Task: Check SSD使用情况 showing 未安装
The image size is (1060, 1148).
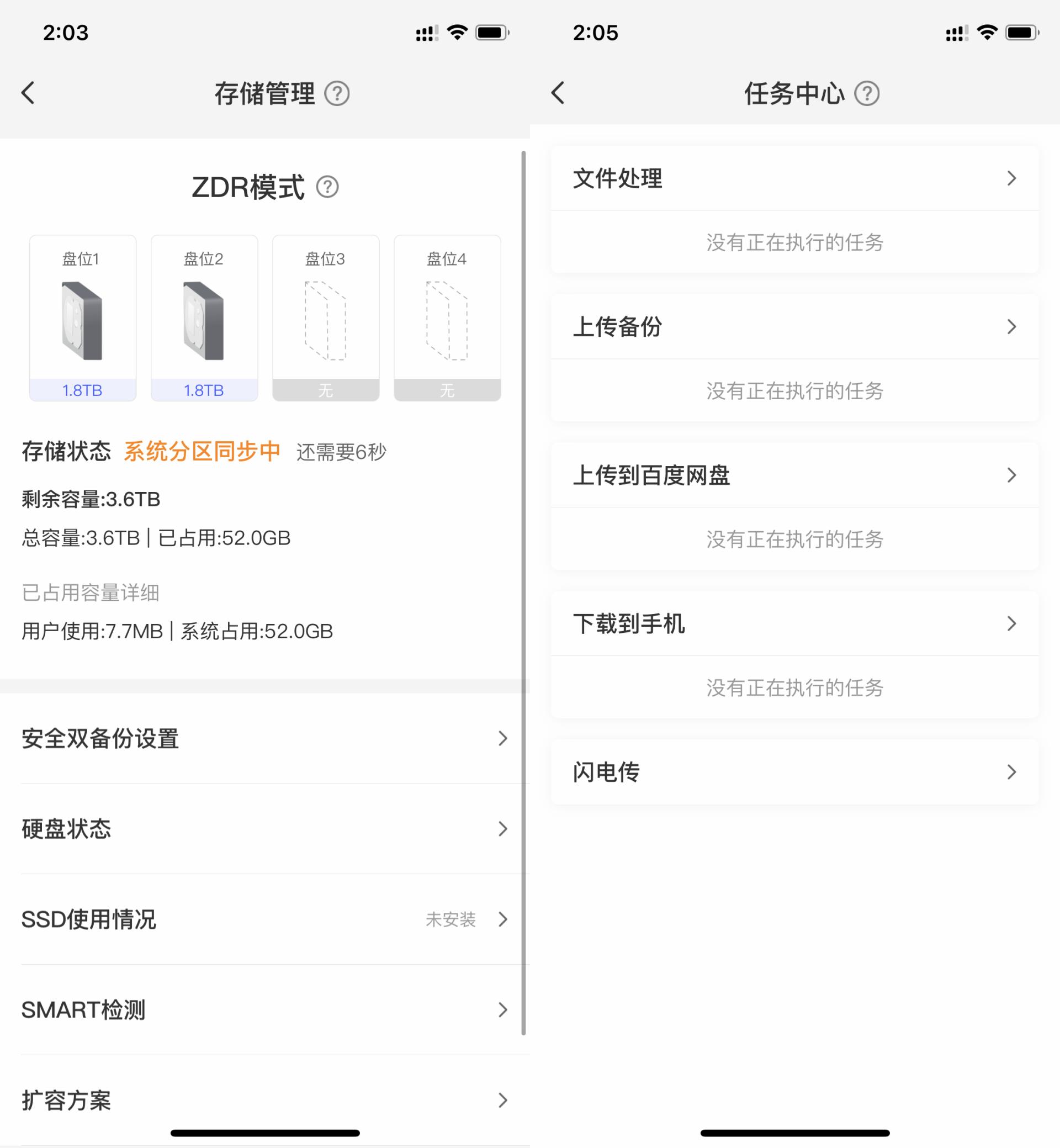Action: [x=264, y=919]
